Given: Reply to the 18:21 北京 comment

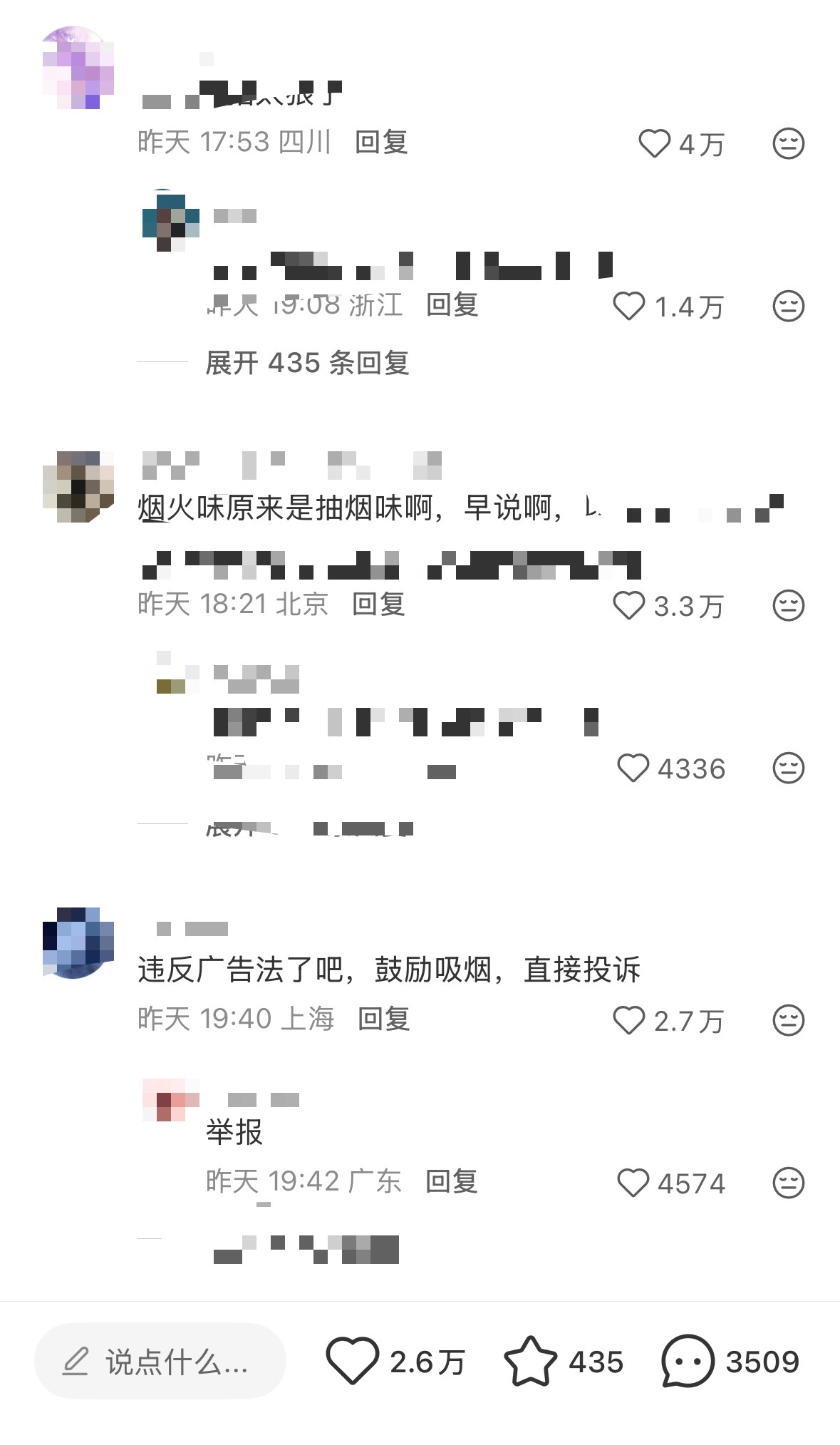Looking at the screenshot, I should coord(378,605).
